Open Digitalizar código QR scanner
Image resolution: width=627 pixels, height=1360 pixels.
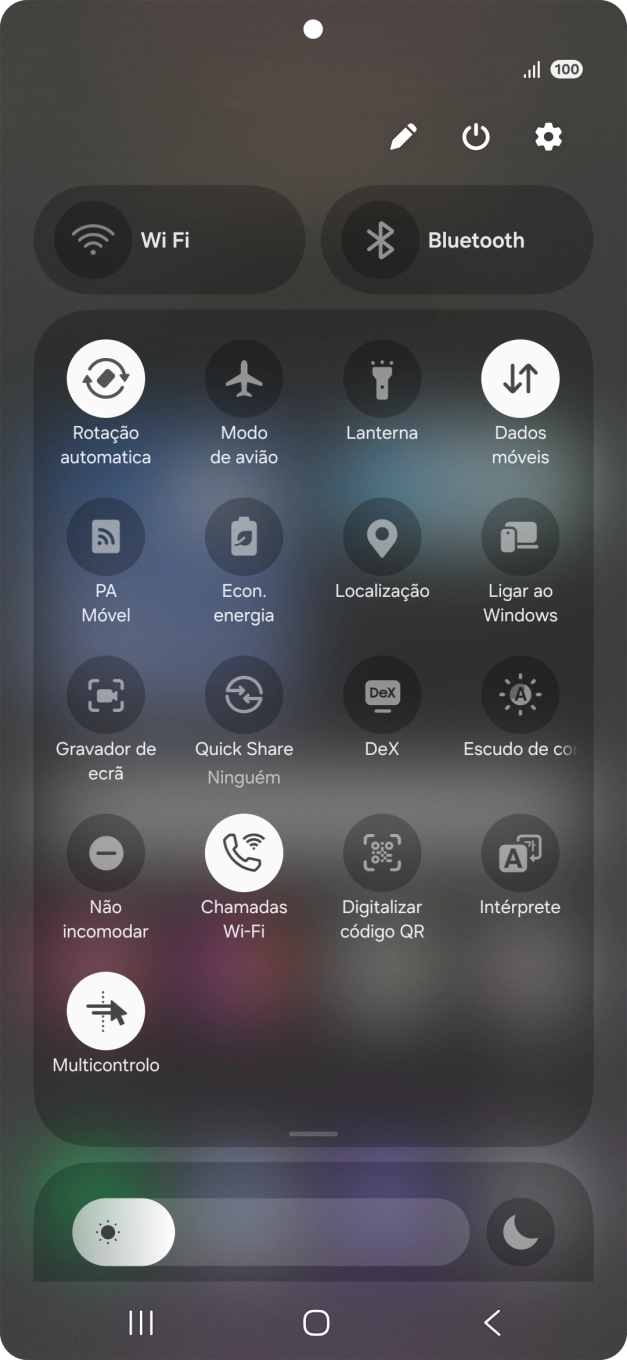click(x=382, y=853)
